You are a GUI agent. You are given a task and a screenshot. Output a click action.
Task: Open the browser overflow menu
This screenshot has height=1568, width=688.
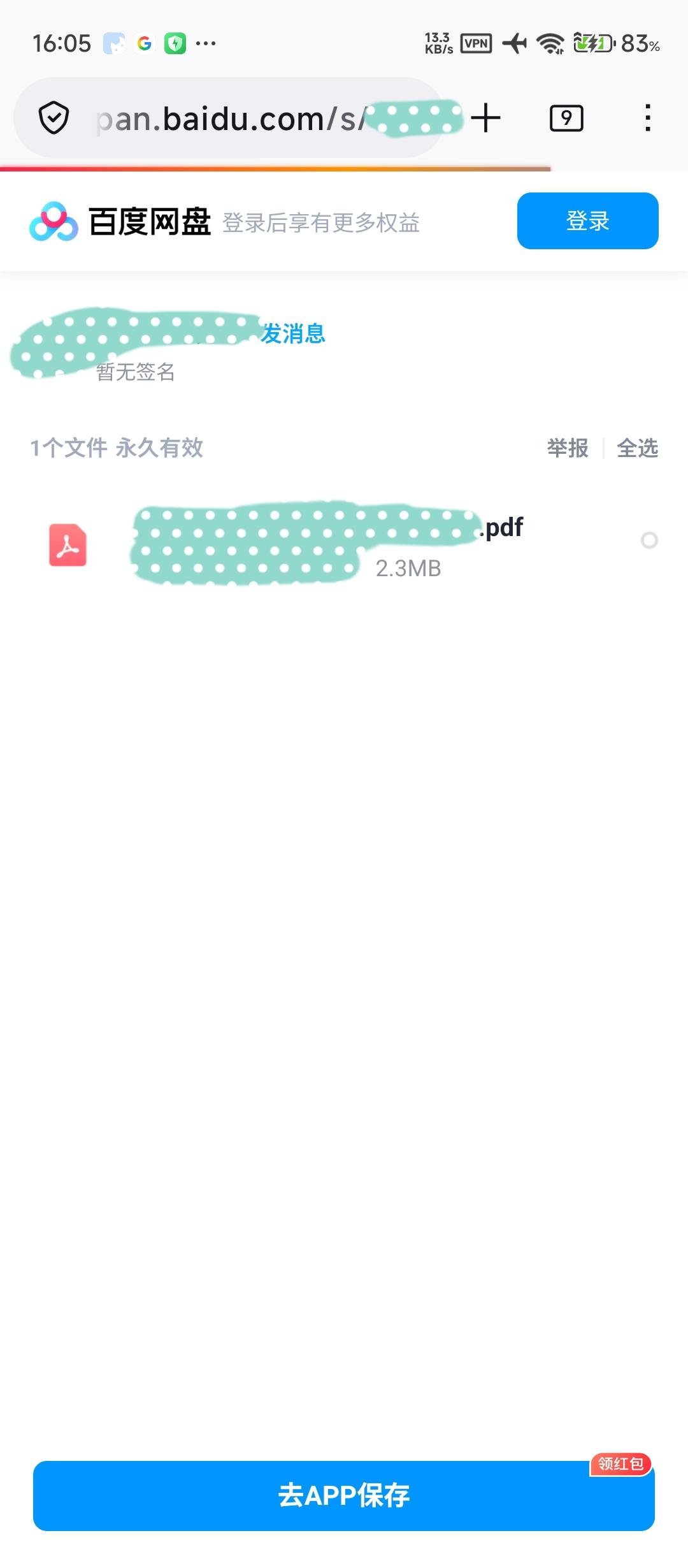[647, 119]
